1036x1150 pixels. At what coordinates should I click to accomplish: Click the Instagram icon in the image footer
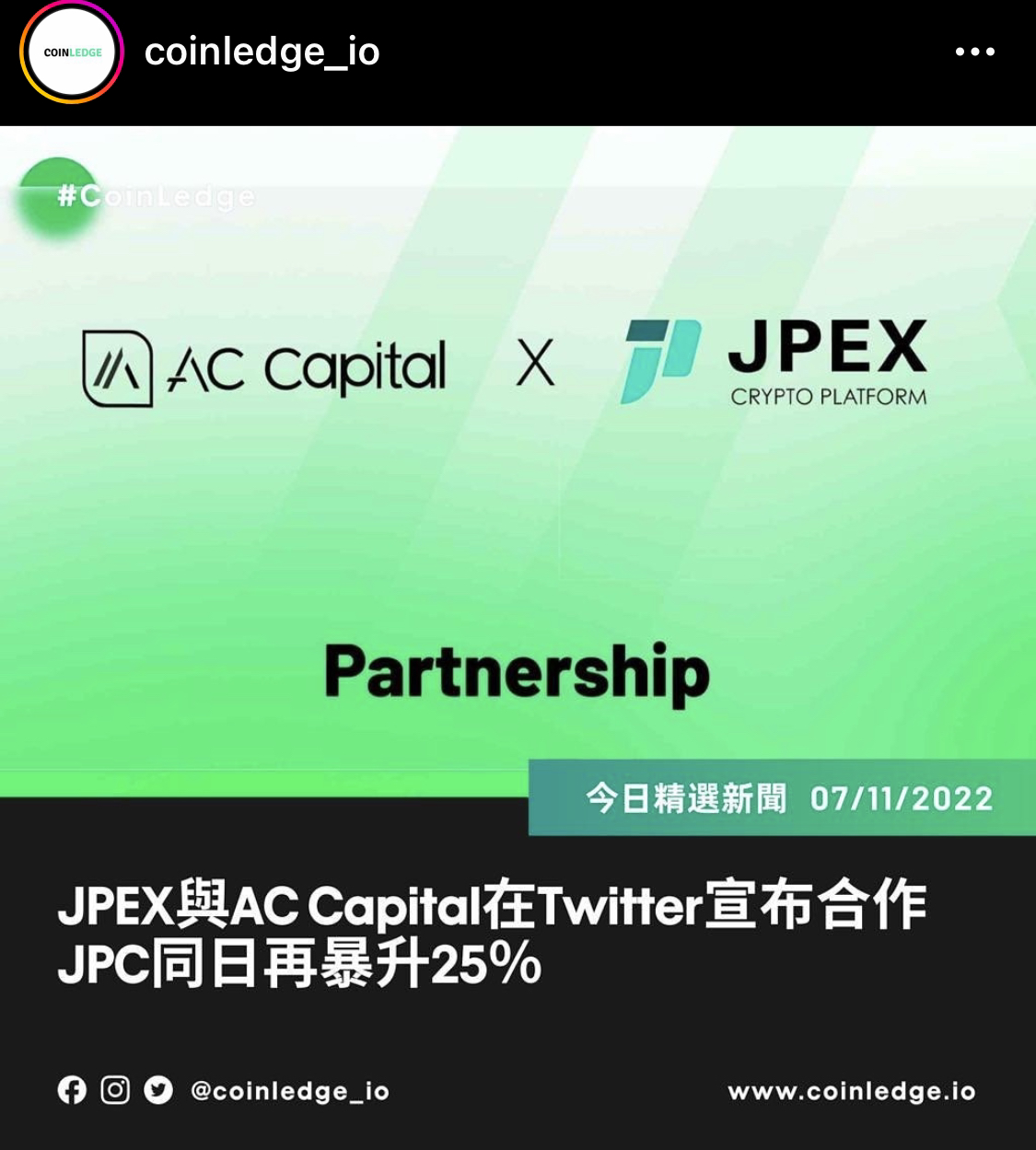116,1090
